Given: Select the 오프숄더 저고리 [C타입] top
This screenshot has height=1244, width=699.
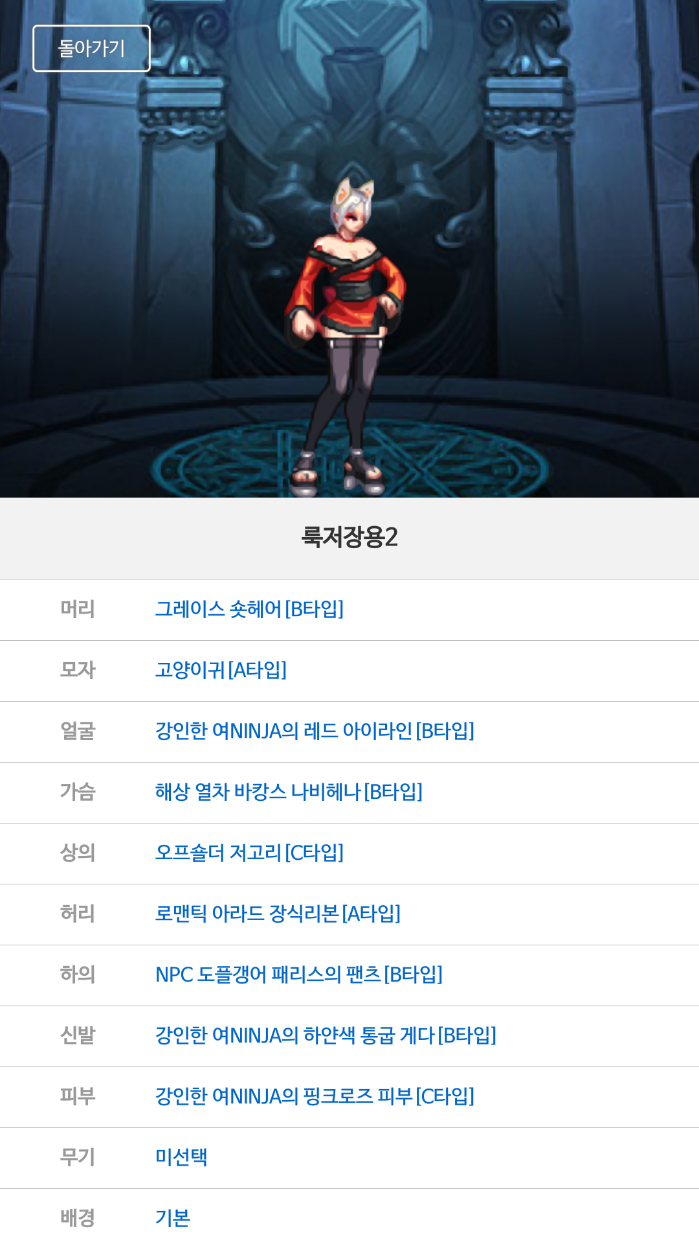Looking at the screenshot, I should [249, 853].
